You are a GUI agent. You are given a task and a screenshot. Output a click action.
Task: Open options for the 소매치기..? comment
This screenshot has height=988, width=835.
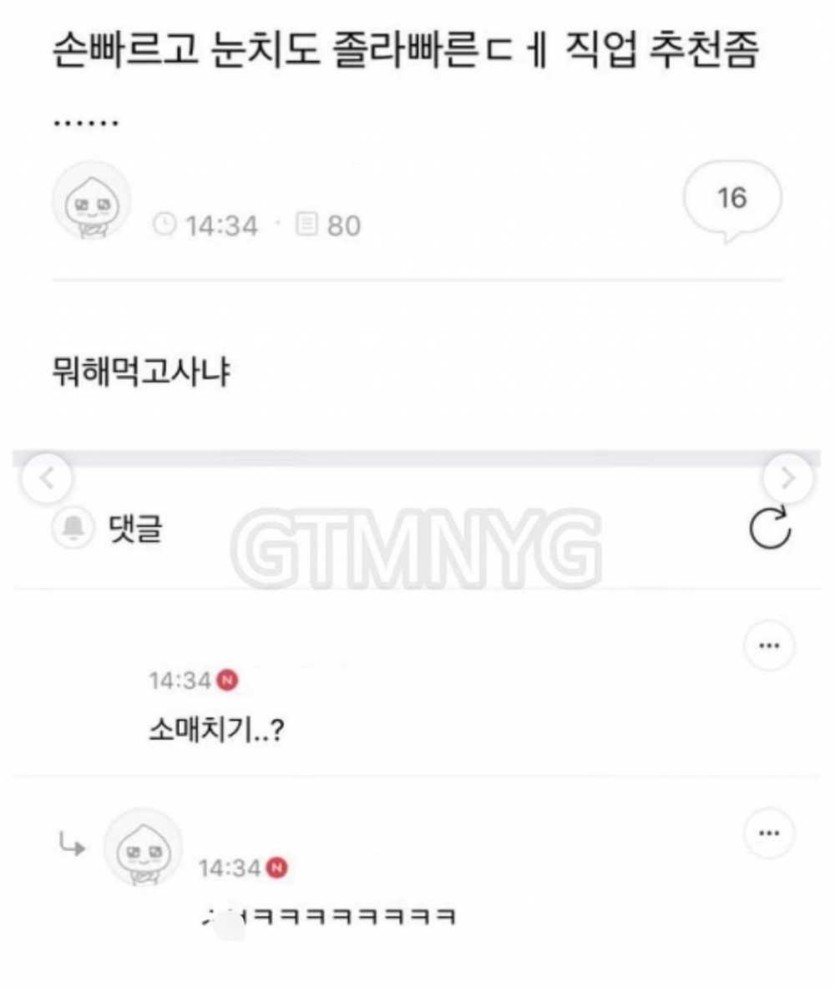click(768, 646)
